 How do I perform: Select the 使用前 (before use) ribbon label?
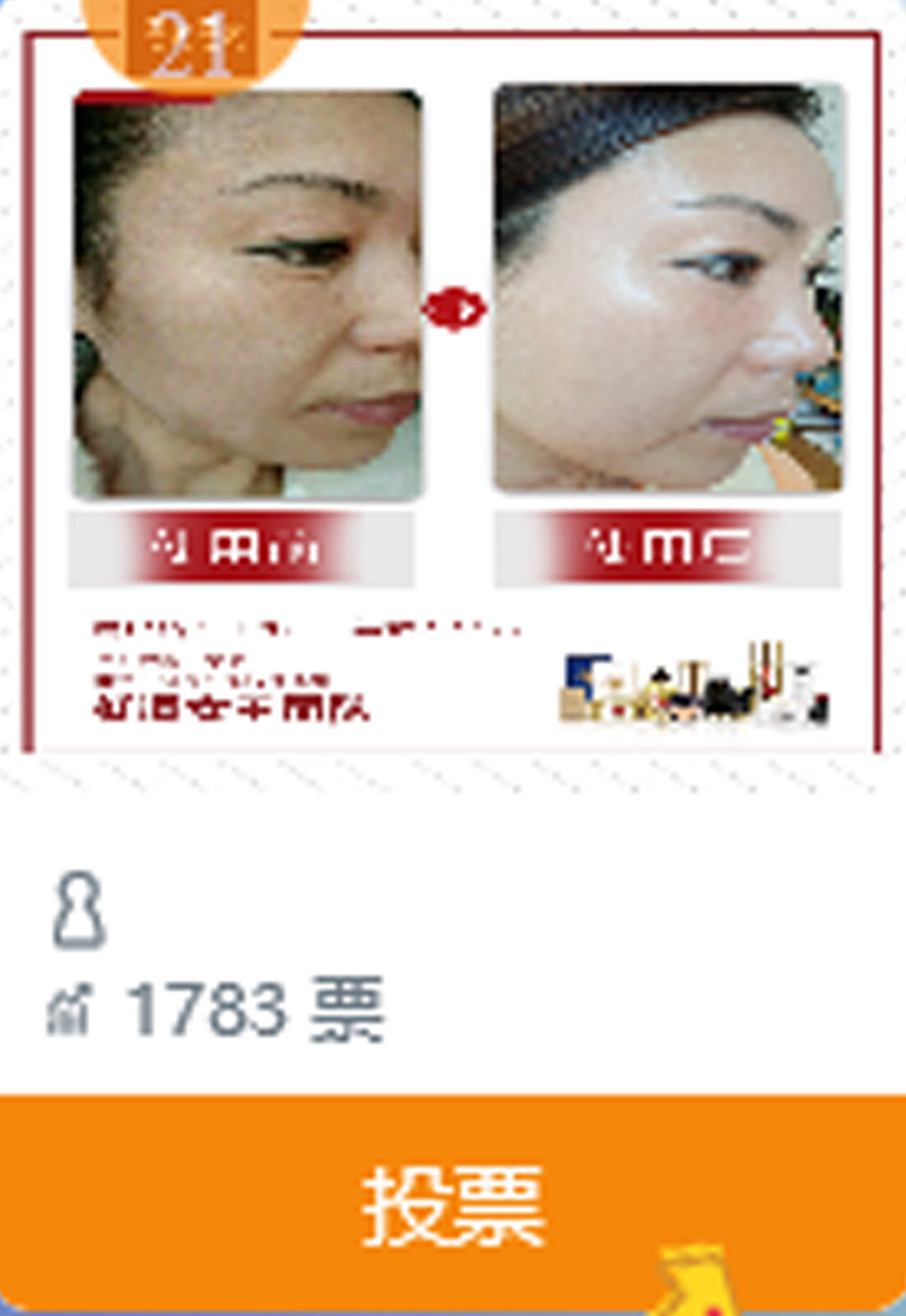[x=242, y=549]
